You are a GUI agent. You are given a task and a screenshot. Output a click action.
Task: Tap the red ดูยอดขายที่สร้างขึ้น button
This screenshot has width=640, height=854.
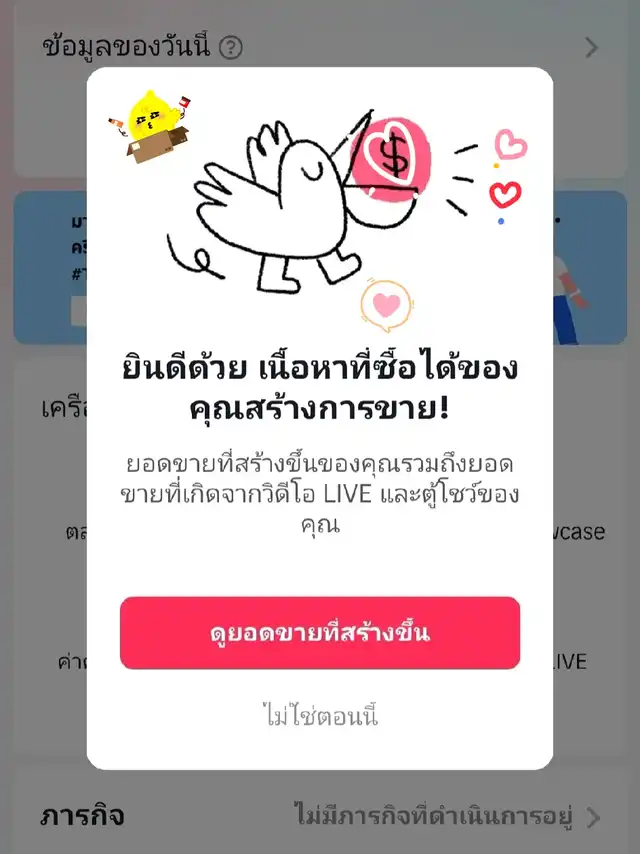[x=320, y=633]
